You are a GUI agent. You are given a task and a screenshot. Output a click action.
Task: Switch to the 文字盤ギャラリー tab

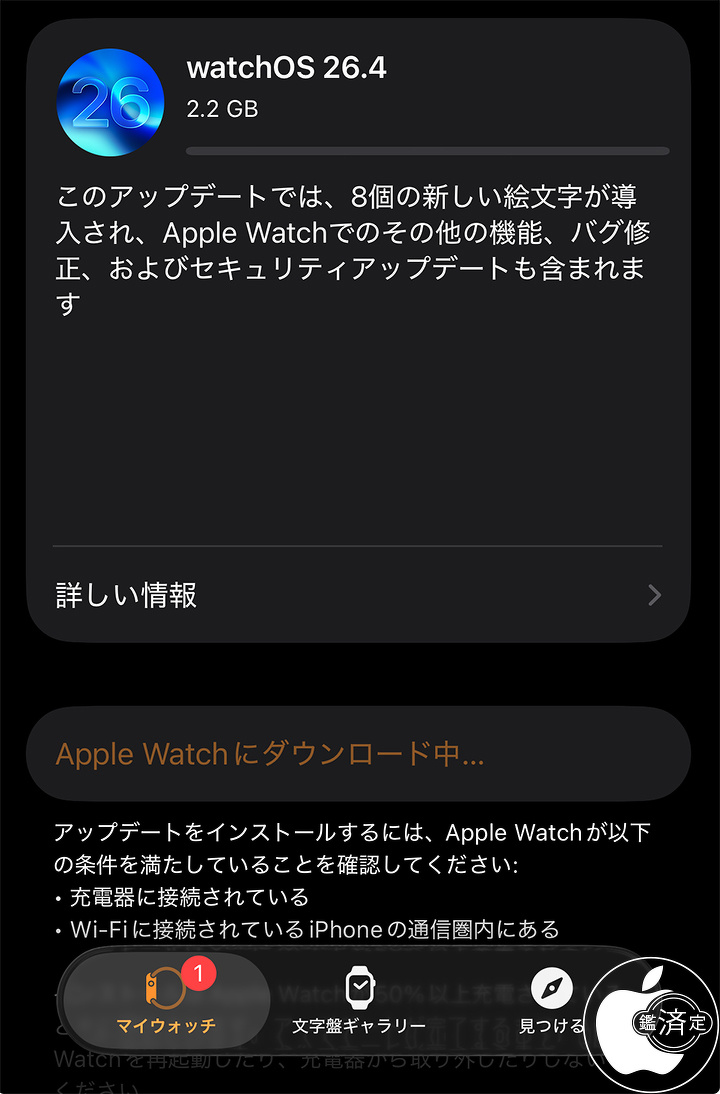point(359,999)
